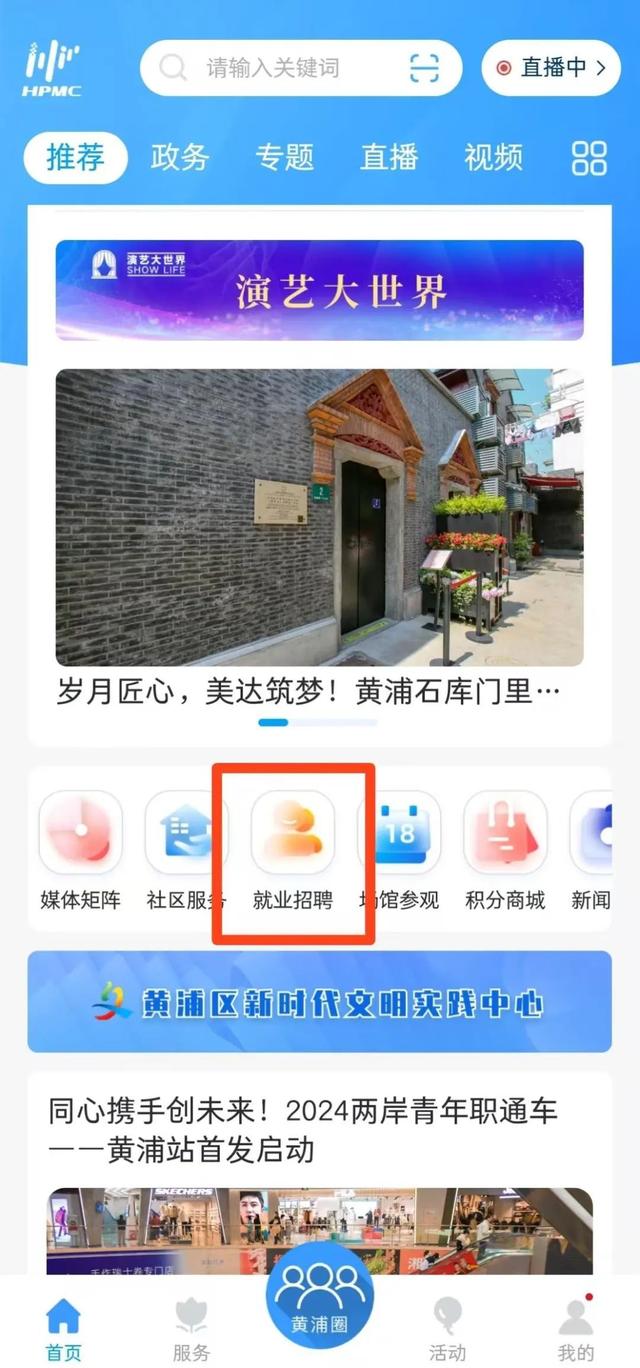This screenshot has width=640, height=1368.
Task: Open 黄浦区新时代文明实践中心 banner
Action: [x=319, y=1002]
